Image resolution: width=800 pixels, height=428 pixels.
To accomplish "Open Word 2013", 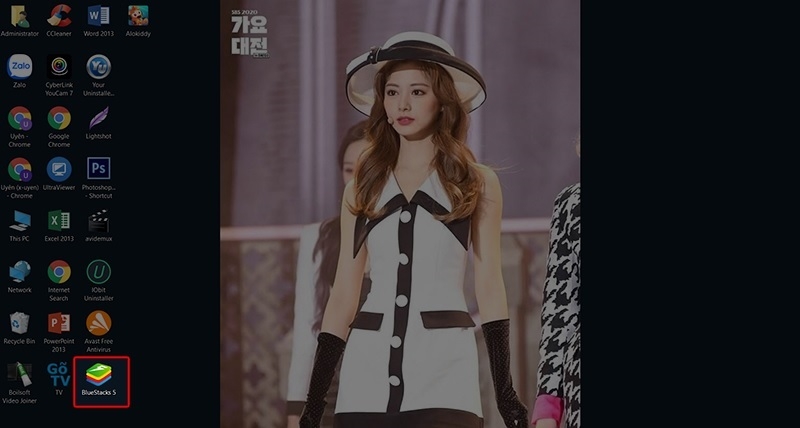I will coord(98,16).
